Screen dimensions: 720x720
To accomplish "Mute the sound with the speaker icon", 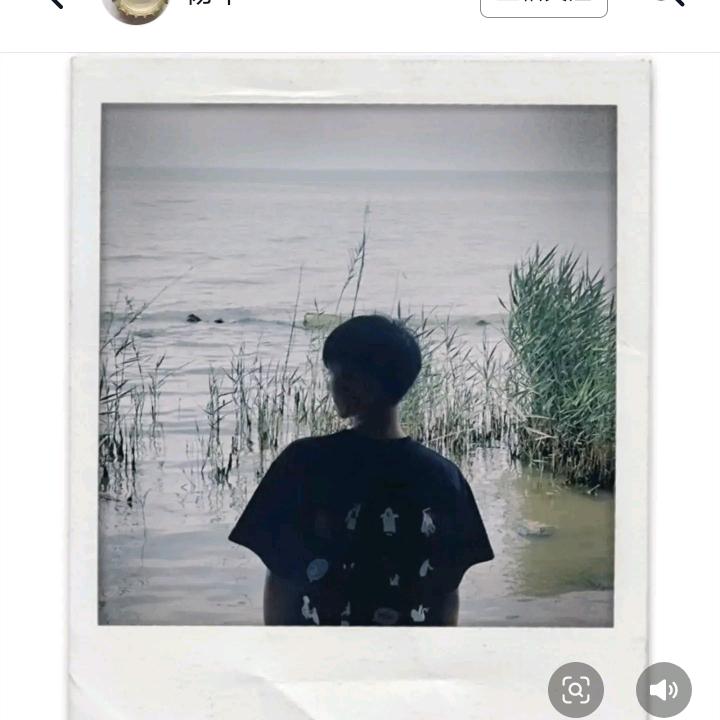I will pos(664,690).
